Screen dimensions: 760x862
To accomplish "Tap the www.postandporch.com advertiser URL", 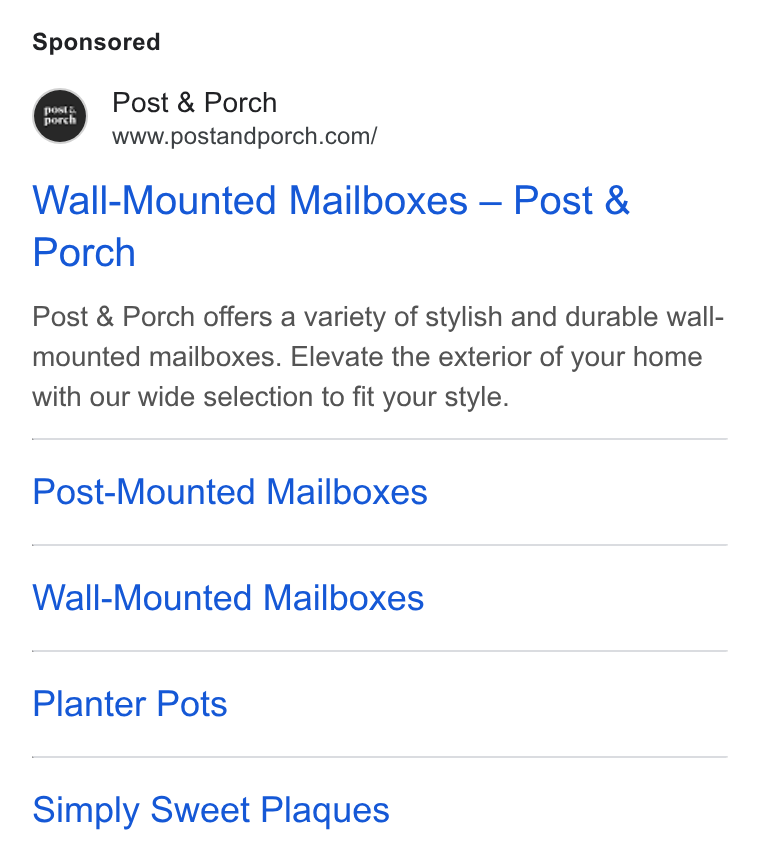I will 245,136.
